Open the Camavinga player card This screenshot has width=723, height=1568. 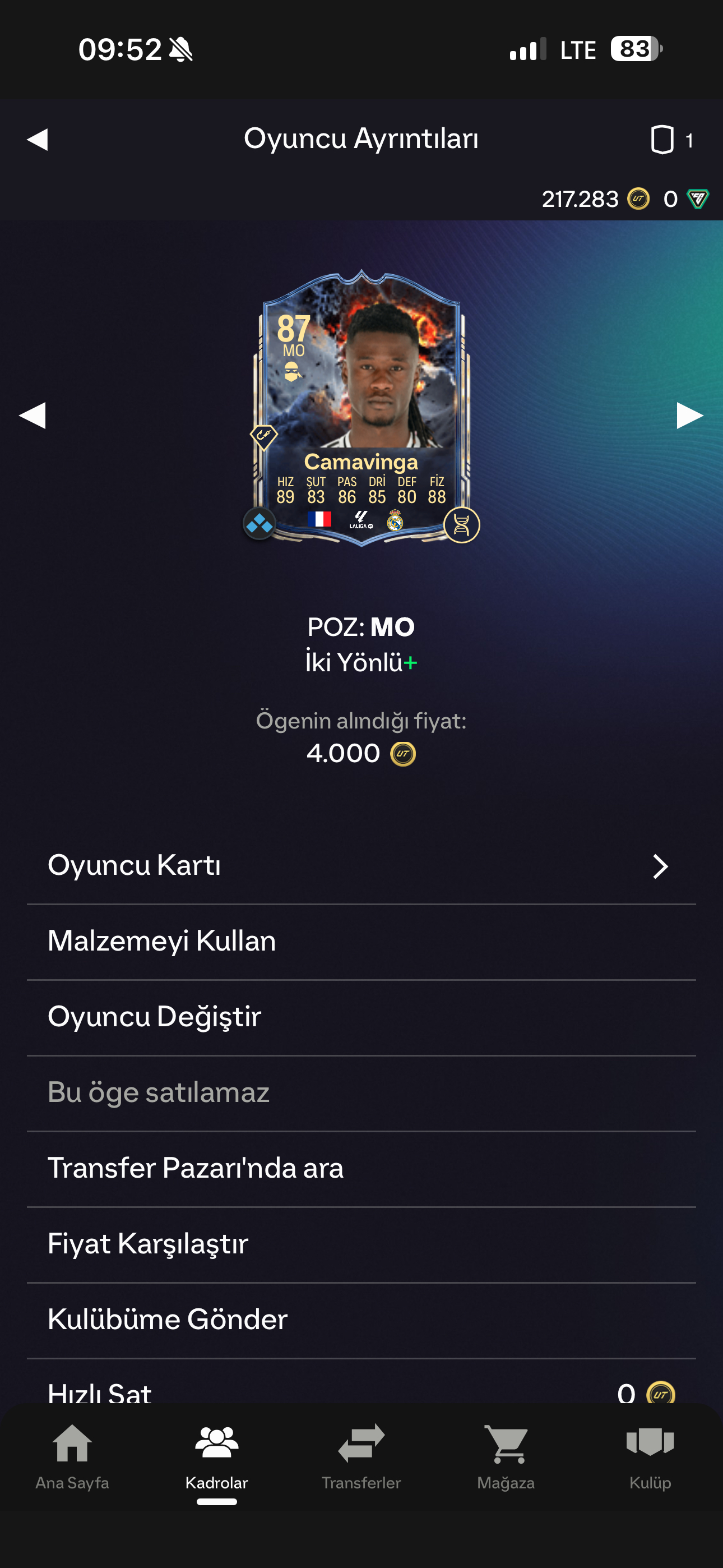[361, 408]
